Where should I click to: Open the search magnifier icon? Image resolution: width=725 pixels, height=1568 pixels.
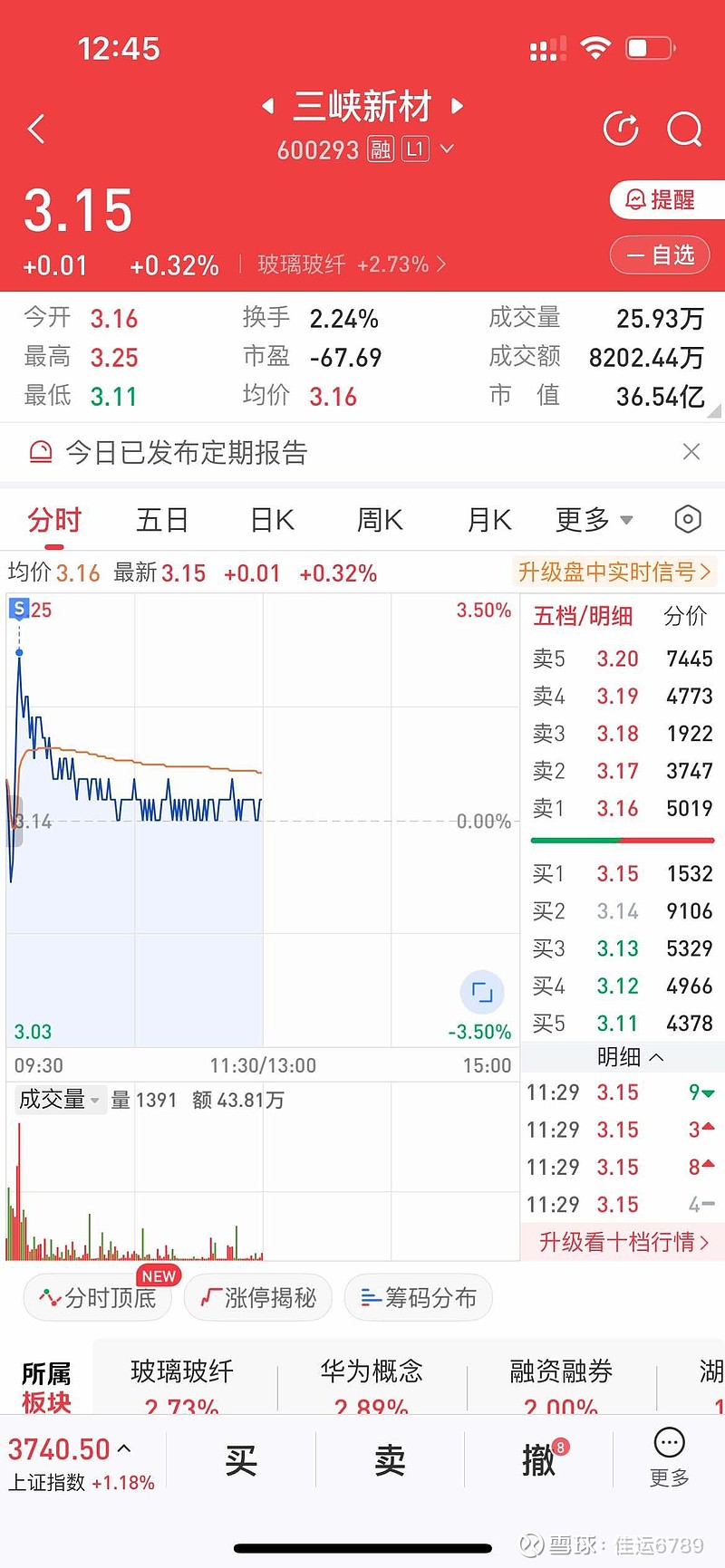coord(684,129)
